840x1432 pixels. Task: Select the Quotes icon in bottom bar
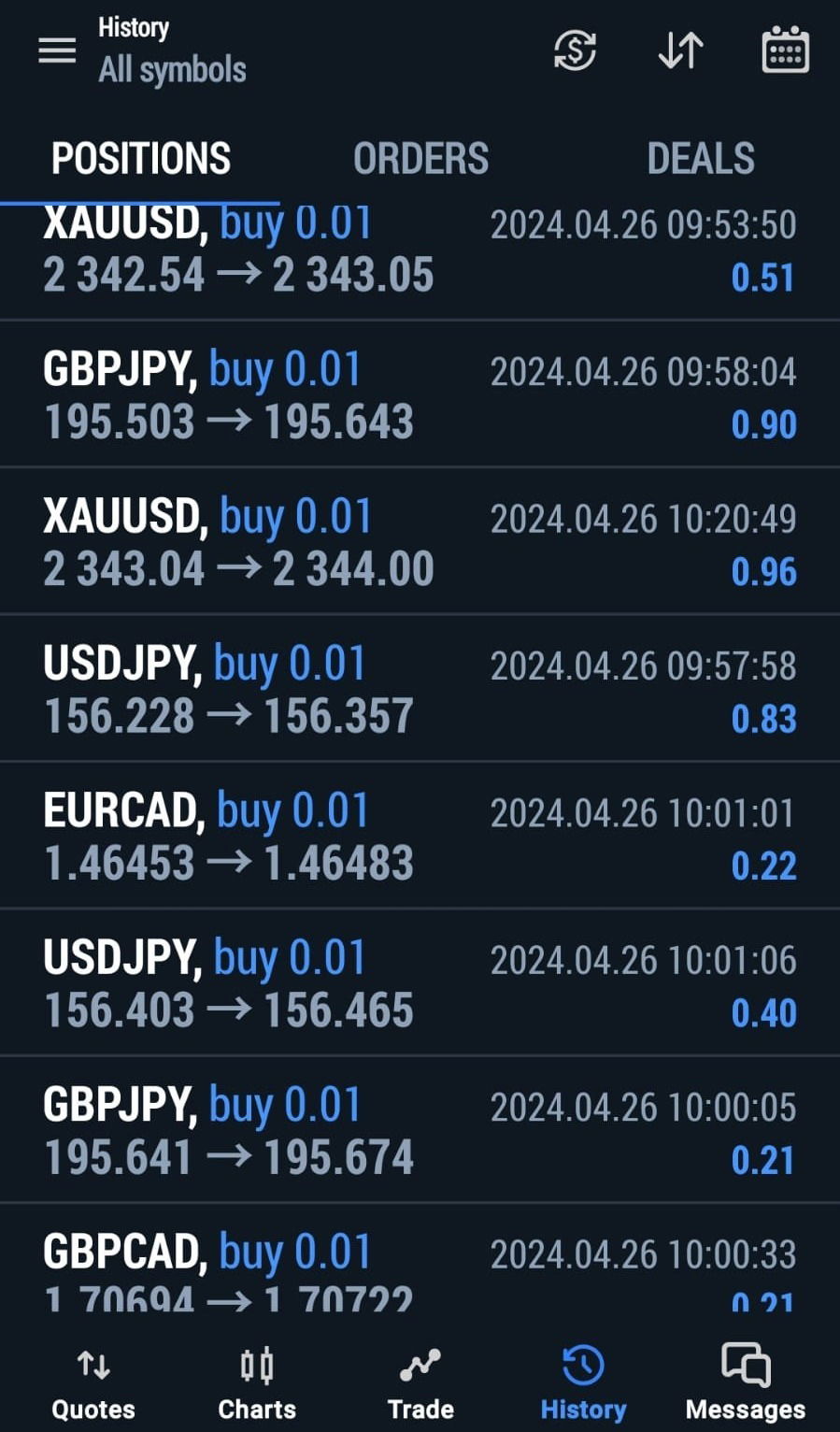(x=92, y=1383)
